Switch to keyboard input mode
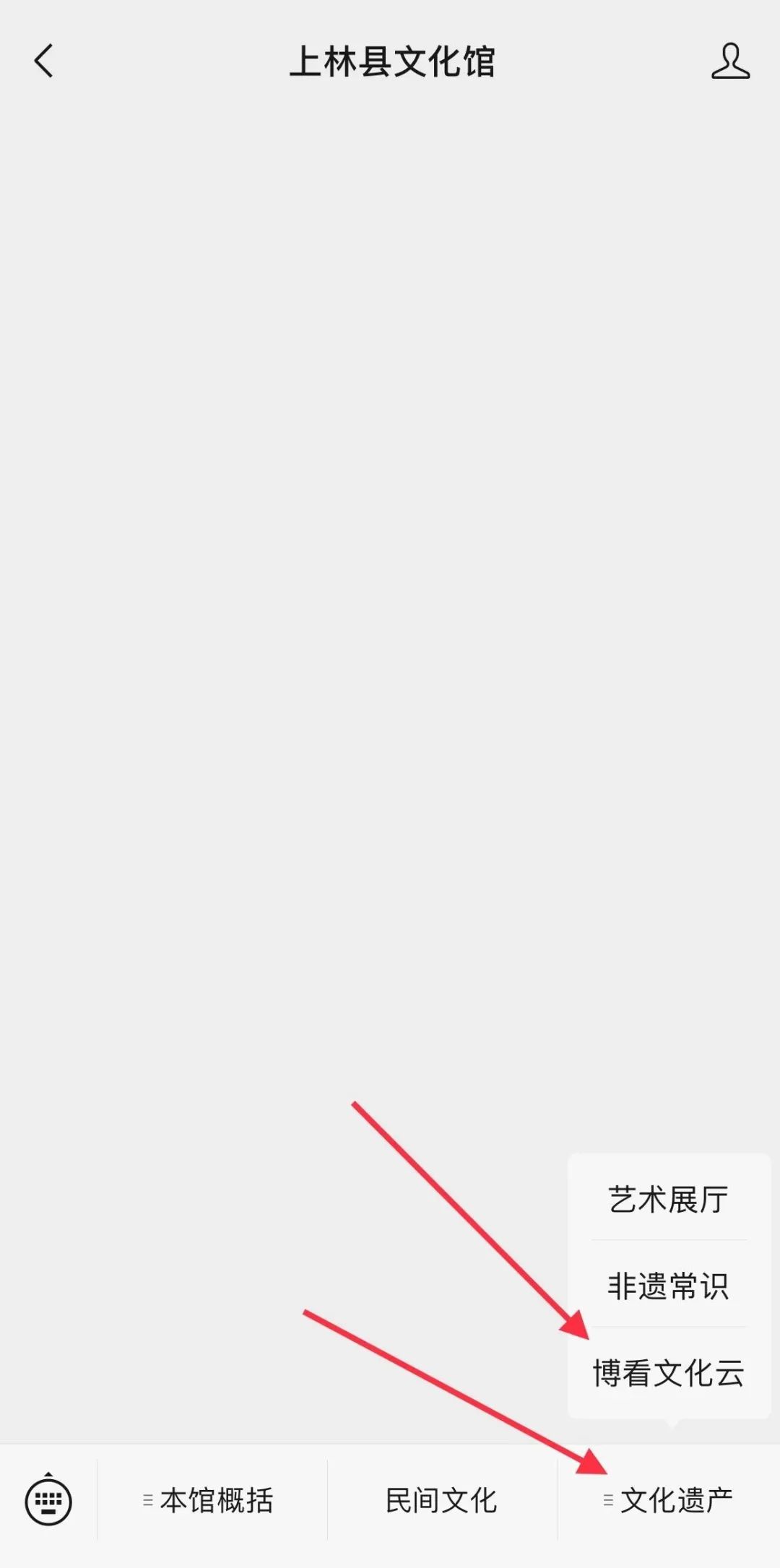 (x=48, y=1502)
